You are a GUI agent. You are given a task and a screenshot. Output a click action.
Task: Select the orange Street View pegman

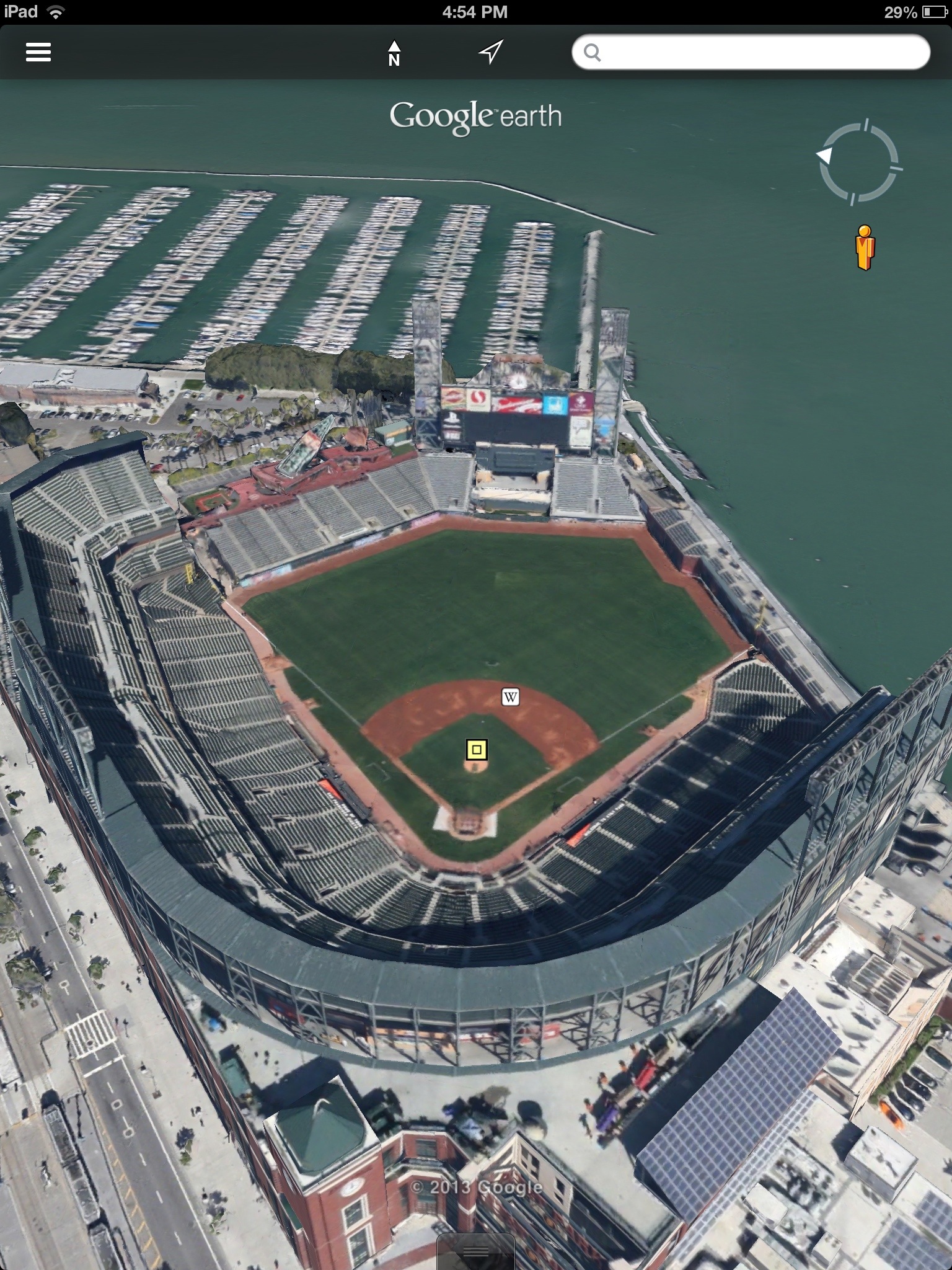[x=865, y=247]
